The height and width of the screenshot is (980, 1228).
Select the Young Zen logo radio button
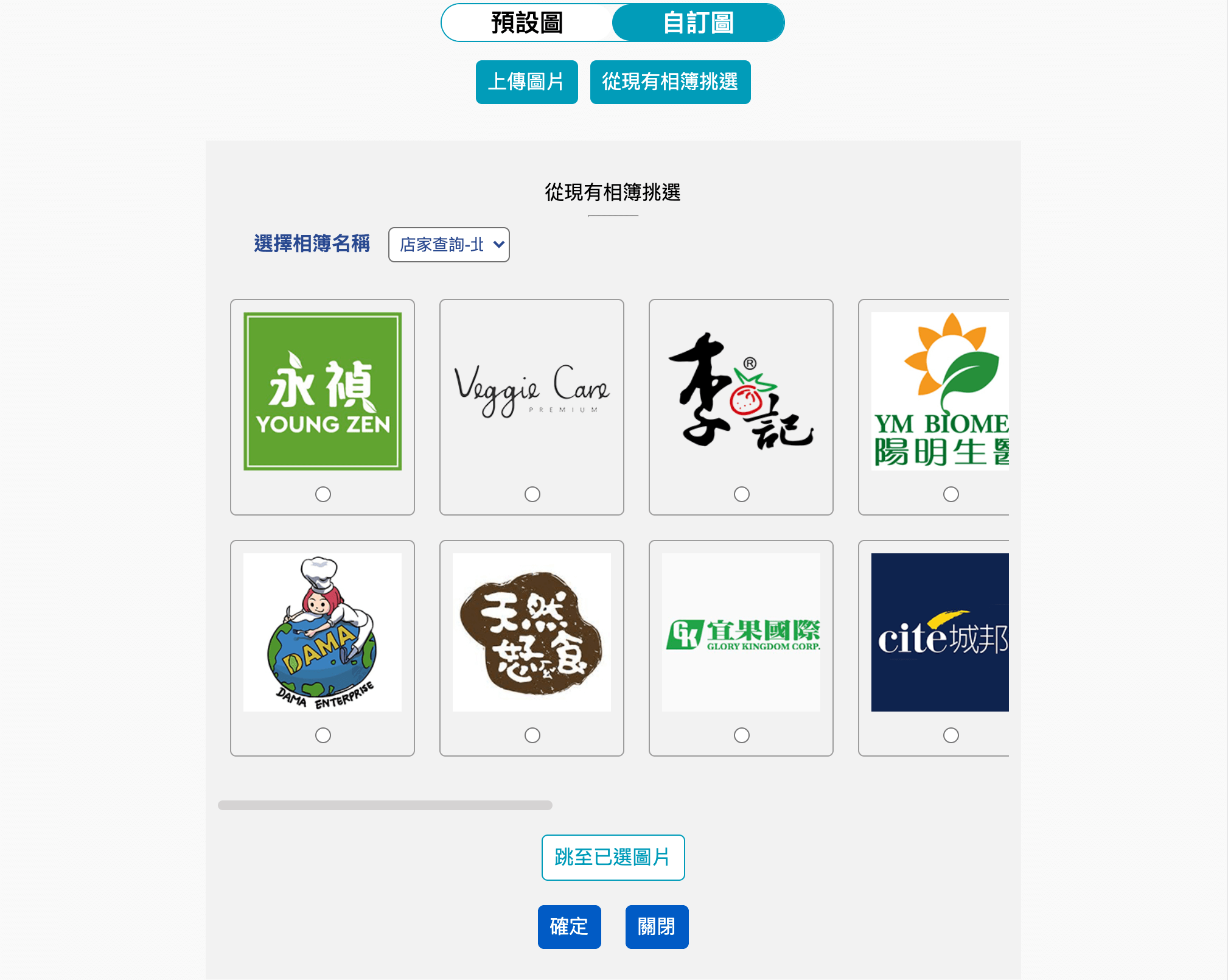[x=323, y=494]
